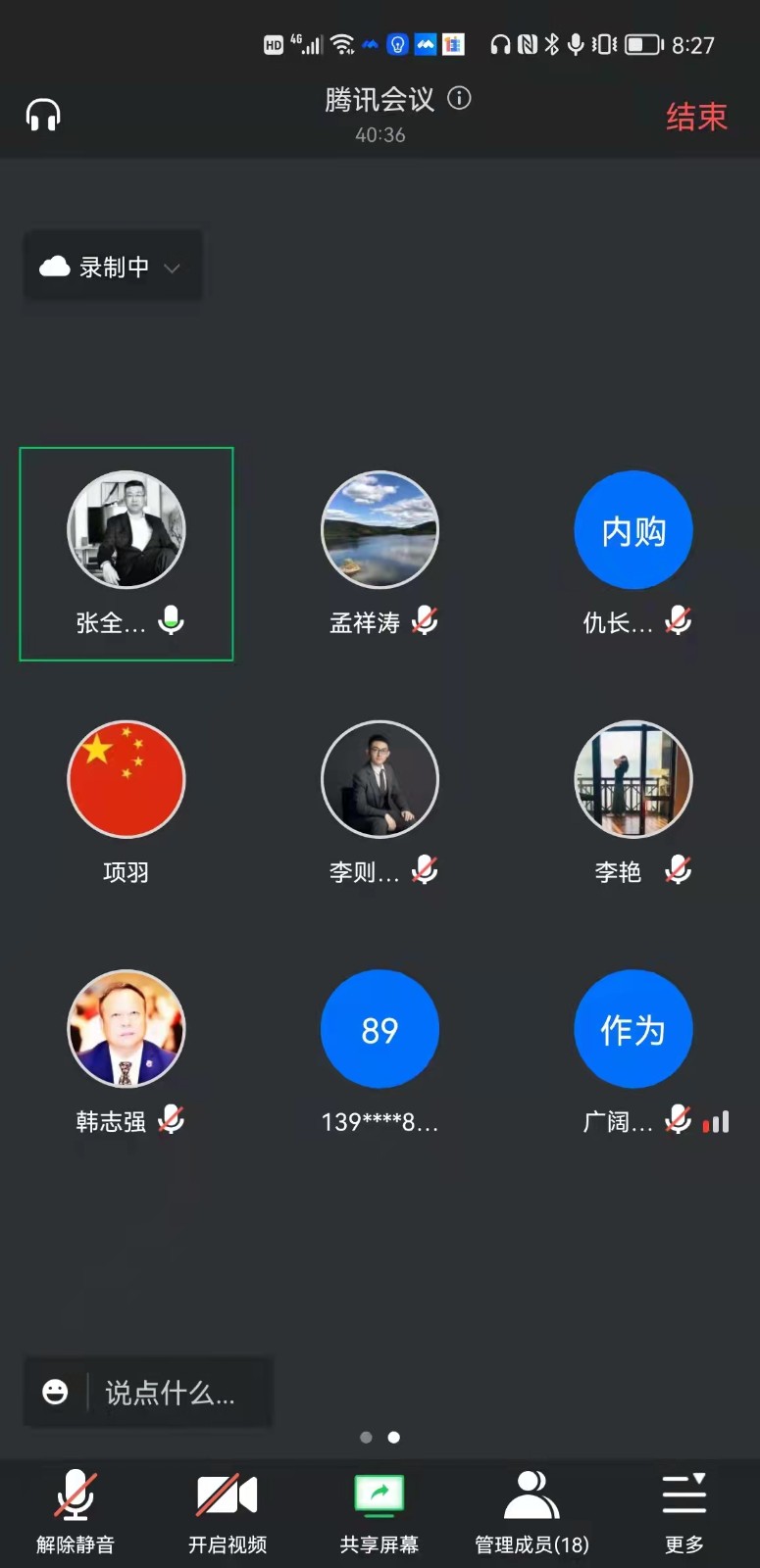Image resolution: width=760 pixels, height=1568 pixels.
Task: Select participant 李艳 tile
Action: (x=633, y=802)
